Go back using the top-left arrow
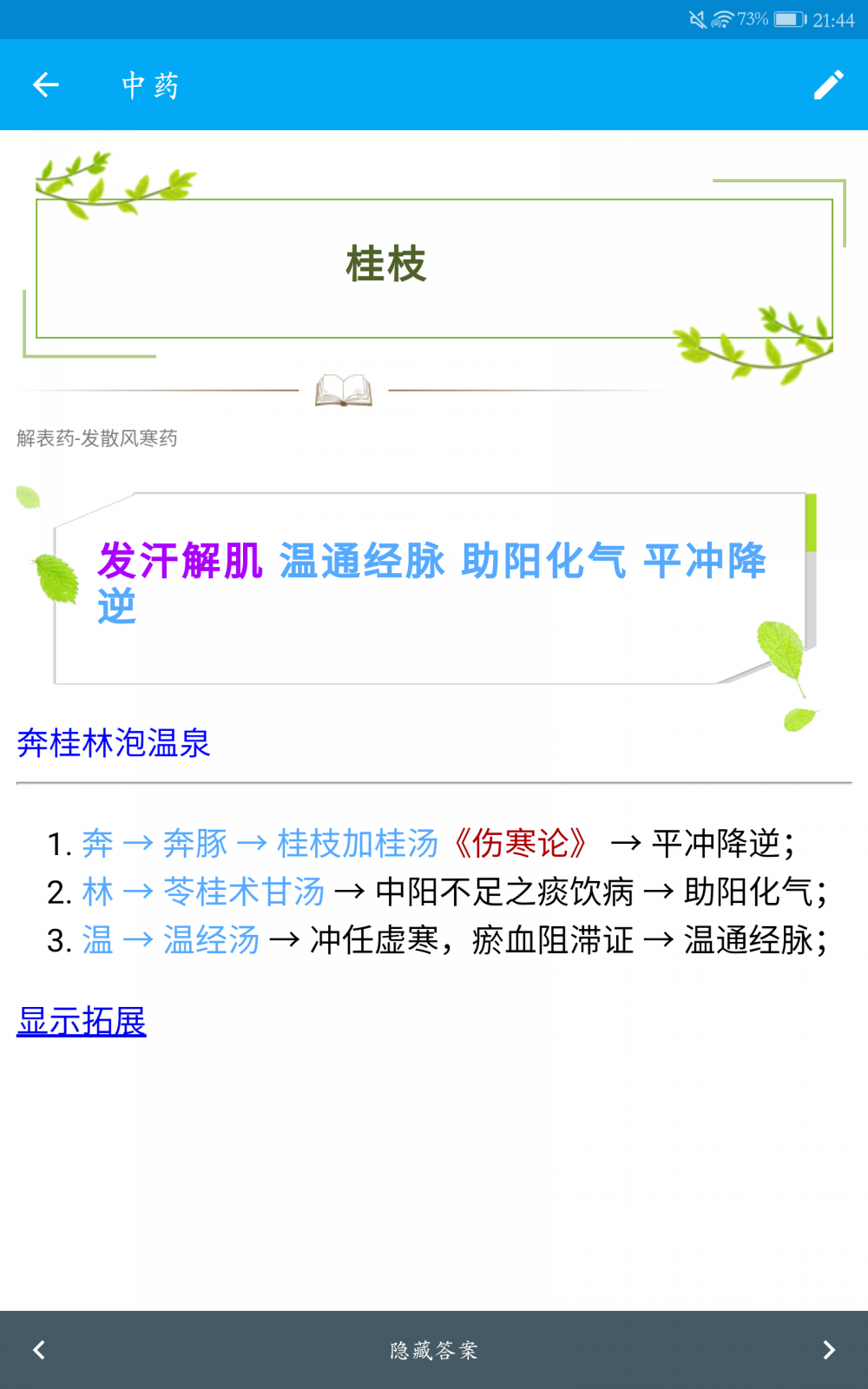This screenshot has width=868, height=1389. point(45,84)
